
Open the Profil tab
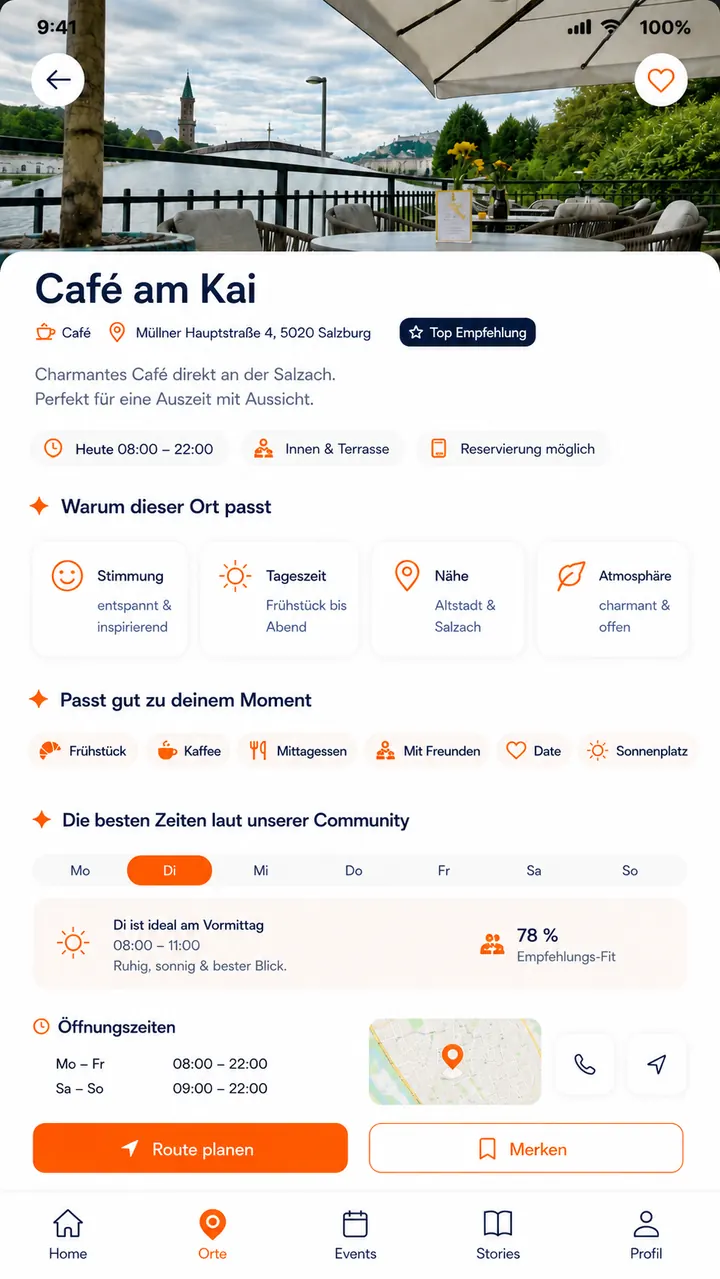click(x=646, y=1235)
